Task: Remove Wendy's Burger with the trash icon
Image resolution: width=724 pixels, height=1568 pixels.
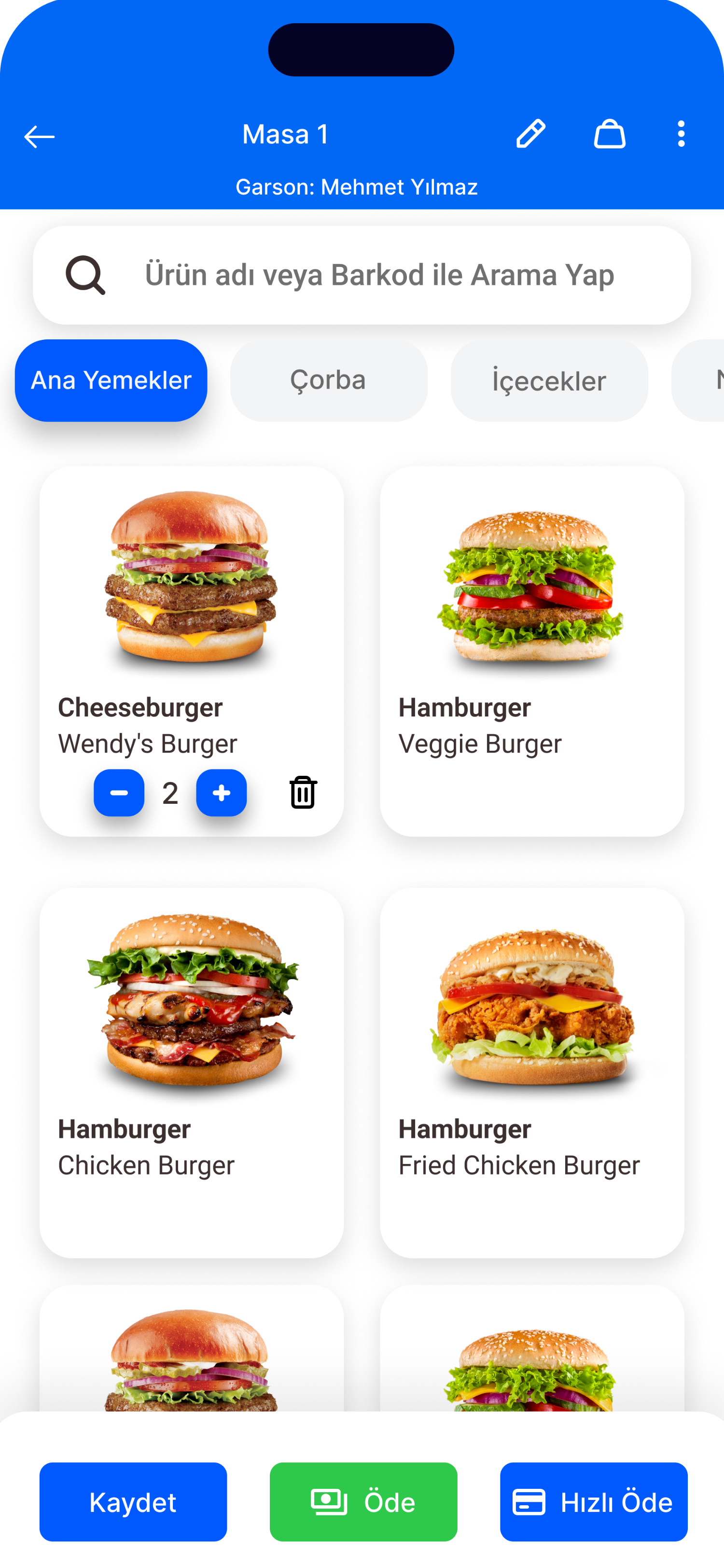Action: (x=303, y=793)
